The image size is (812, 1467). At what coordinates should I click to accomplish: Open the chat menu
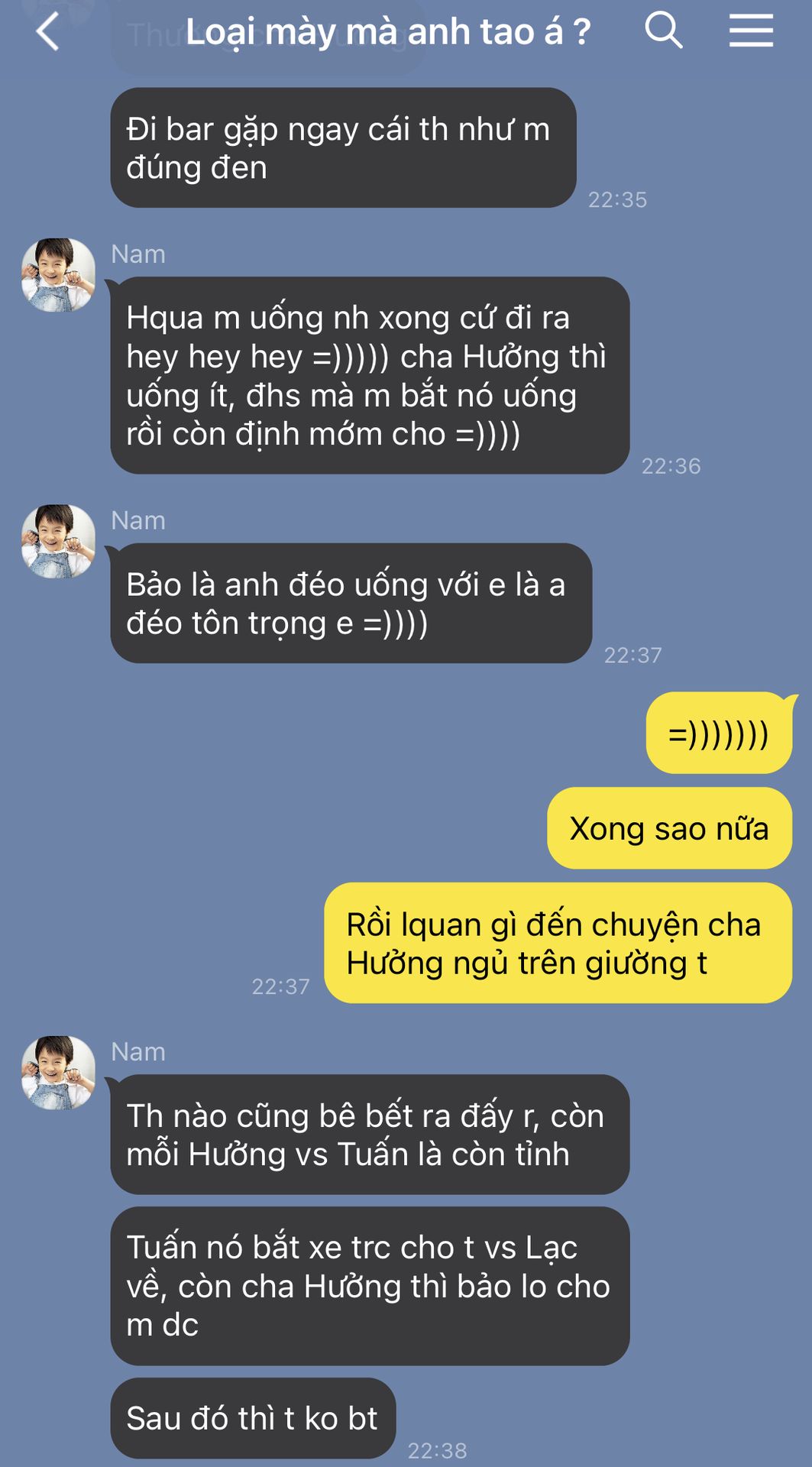(x=751, y=31)
